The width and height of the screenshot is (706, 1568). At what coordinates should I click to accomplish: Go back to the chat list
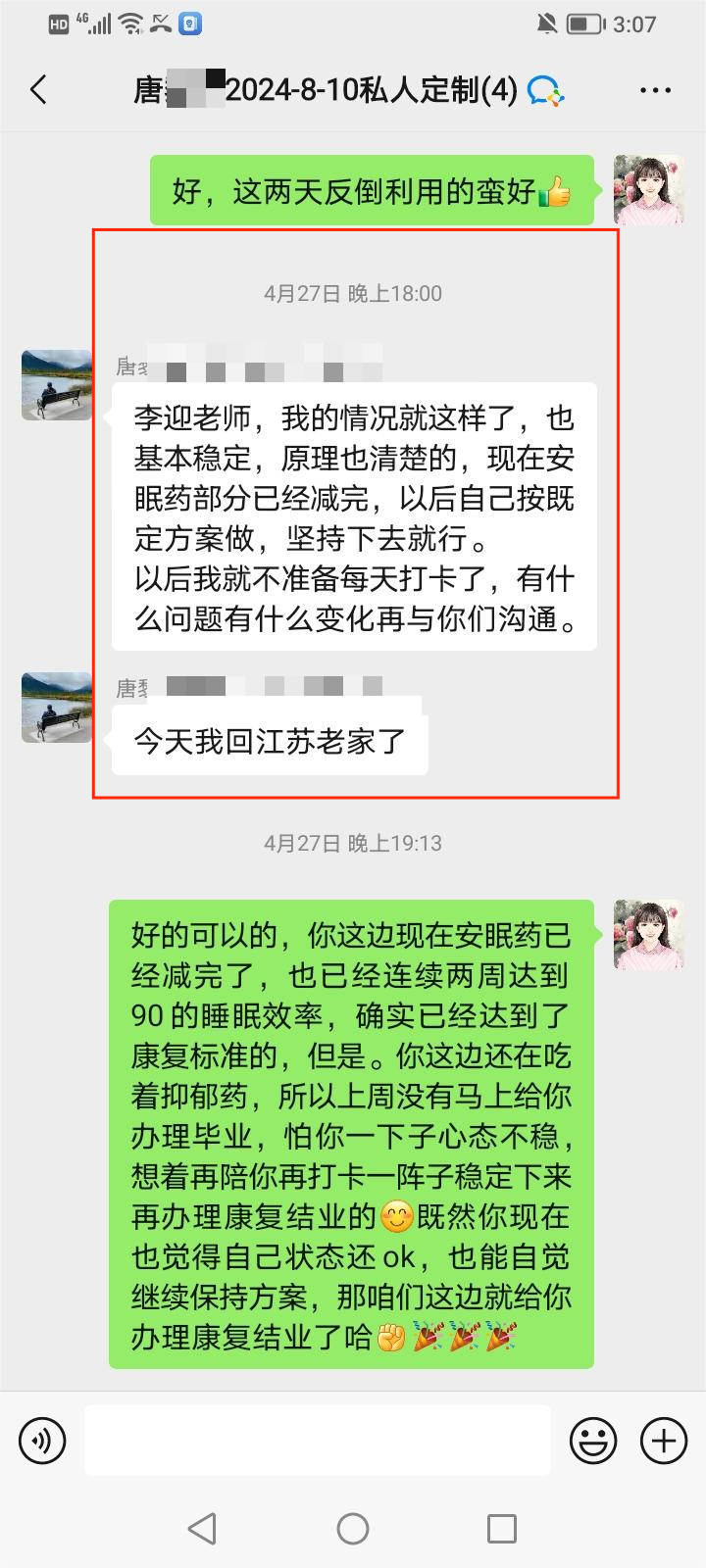click(x=39, y=90)
